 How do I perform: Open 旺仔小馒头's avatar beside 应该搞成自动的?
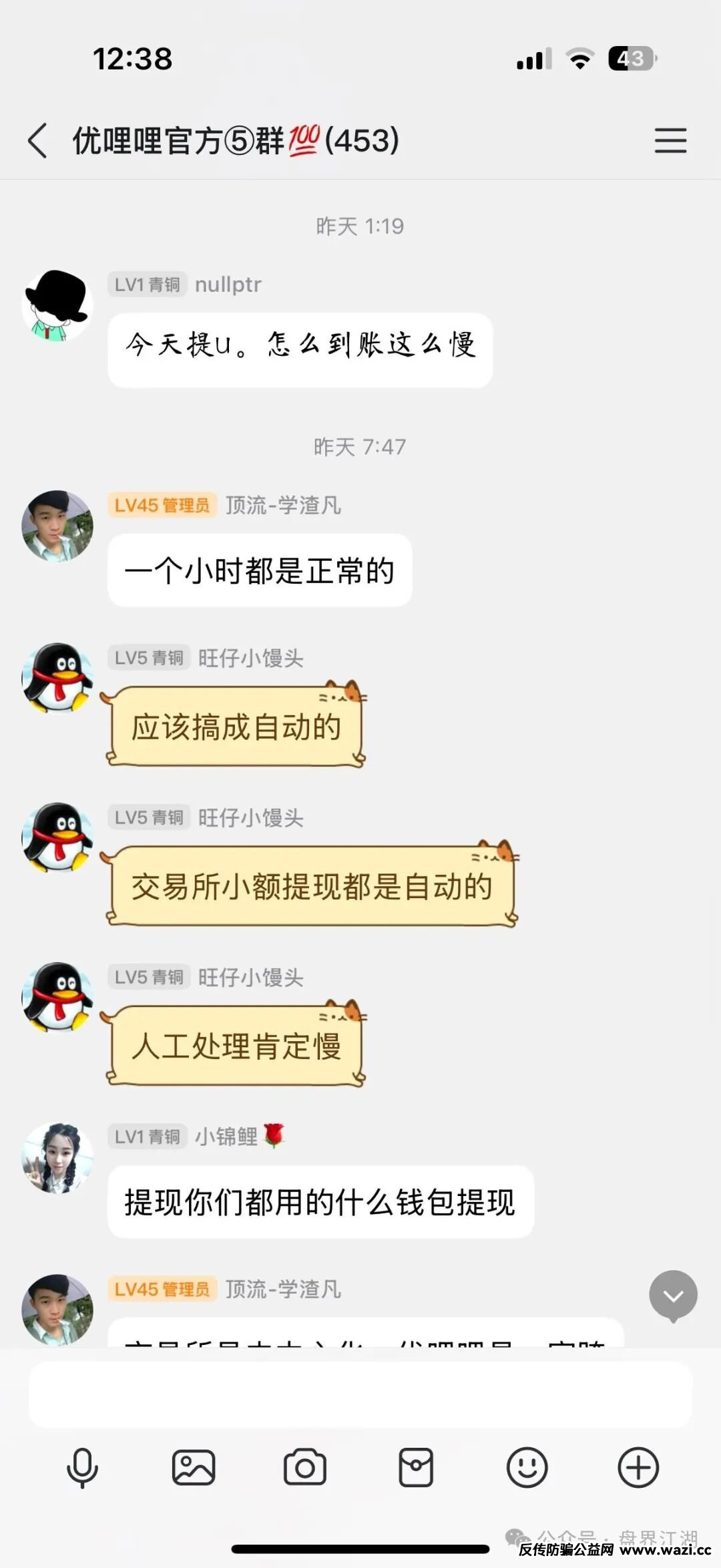tap(57, 678)
